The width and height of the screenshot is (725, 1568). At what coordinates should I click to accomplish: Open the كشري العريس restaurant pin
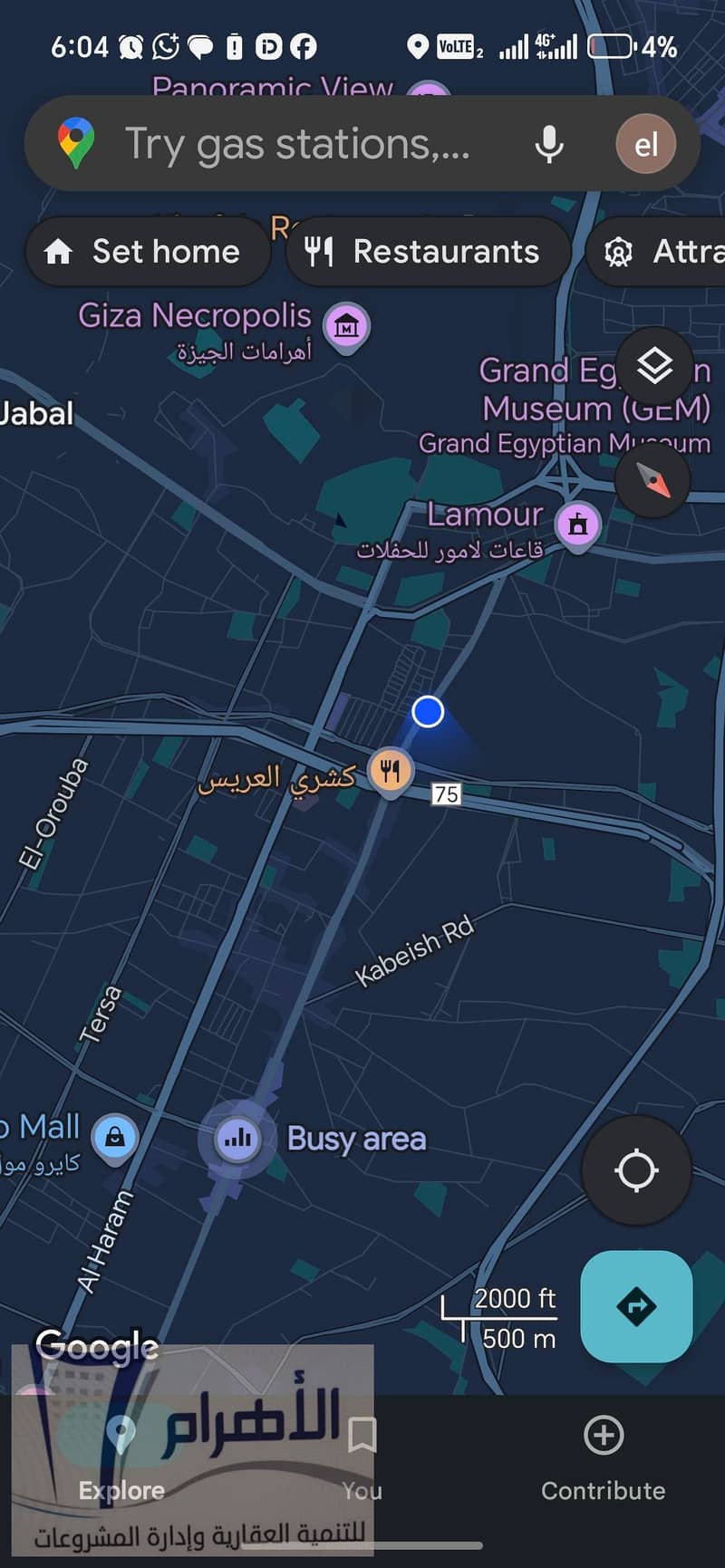pyautogui.click(x=391, y=773)
